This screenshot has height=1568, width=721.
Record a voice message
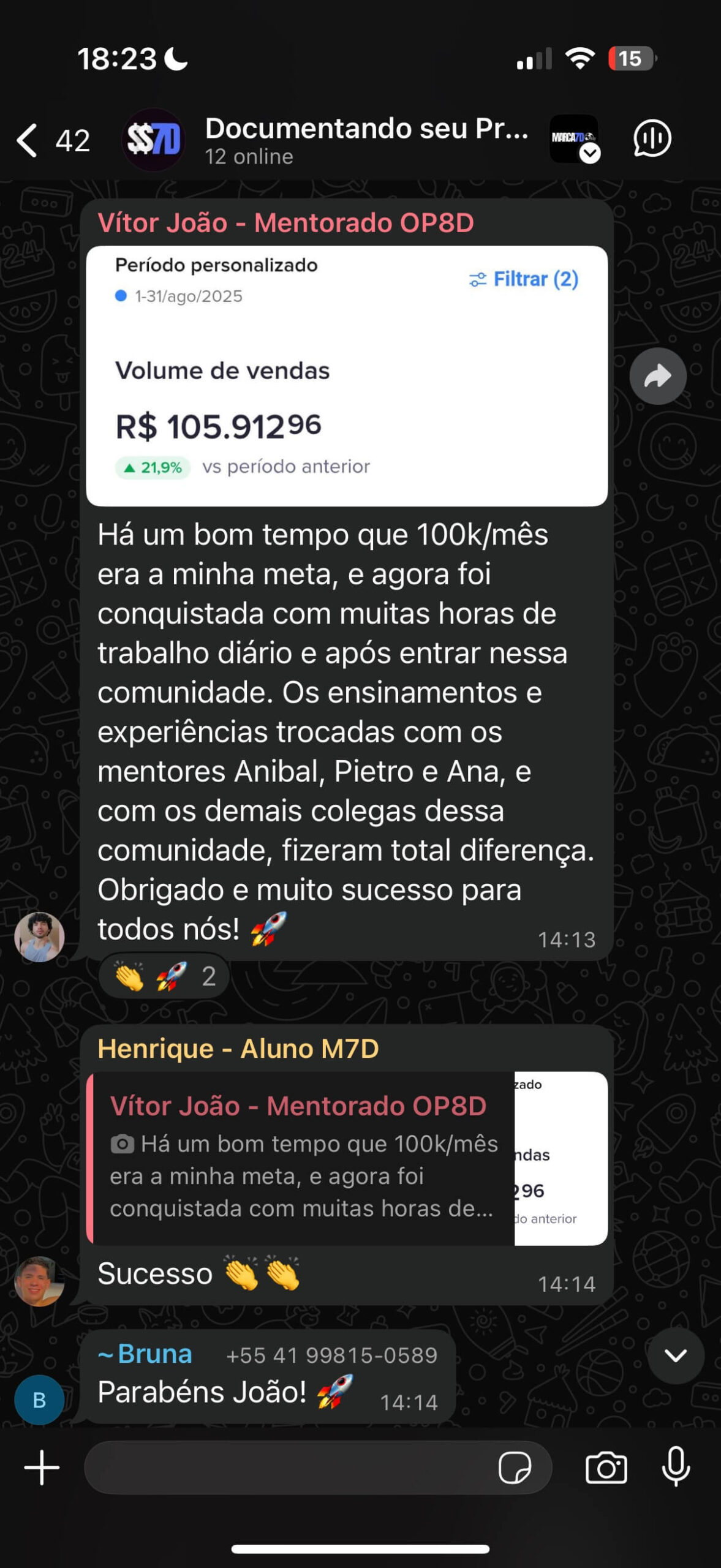click(x=676, y=1468)
